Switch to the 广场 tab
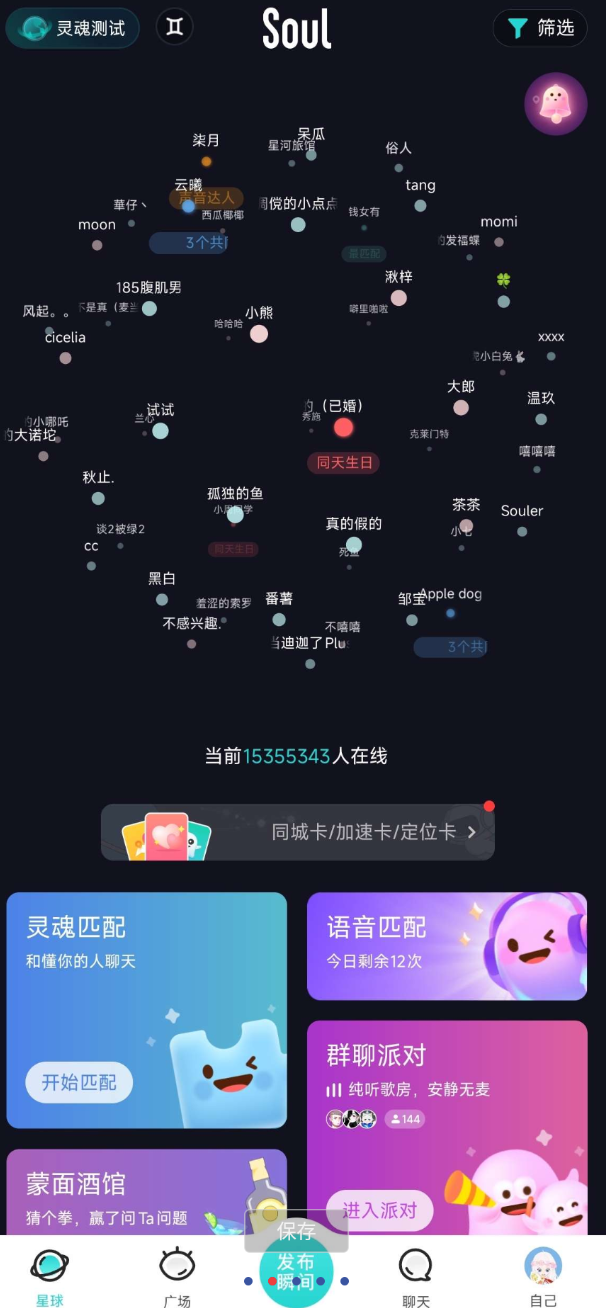 (x=177, y=1277)
